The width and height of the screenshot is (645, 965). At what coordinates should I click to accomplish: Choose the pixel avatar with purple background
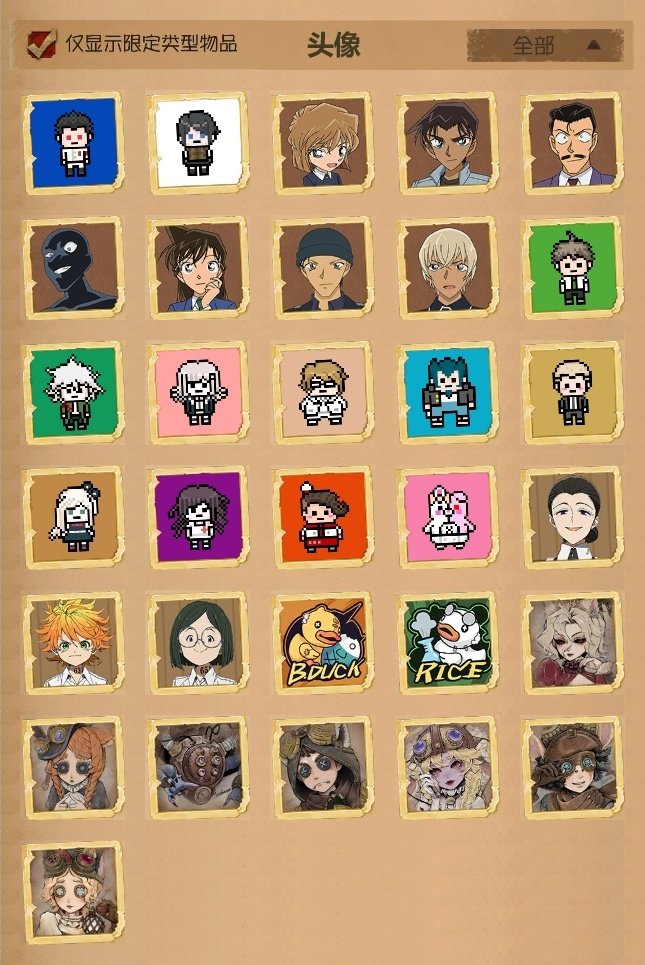click(x=197, y=517)
